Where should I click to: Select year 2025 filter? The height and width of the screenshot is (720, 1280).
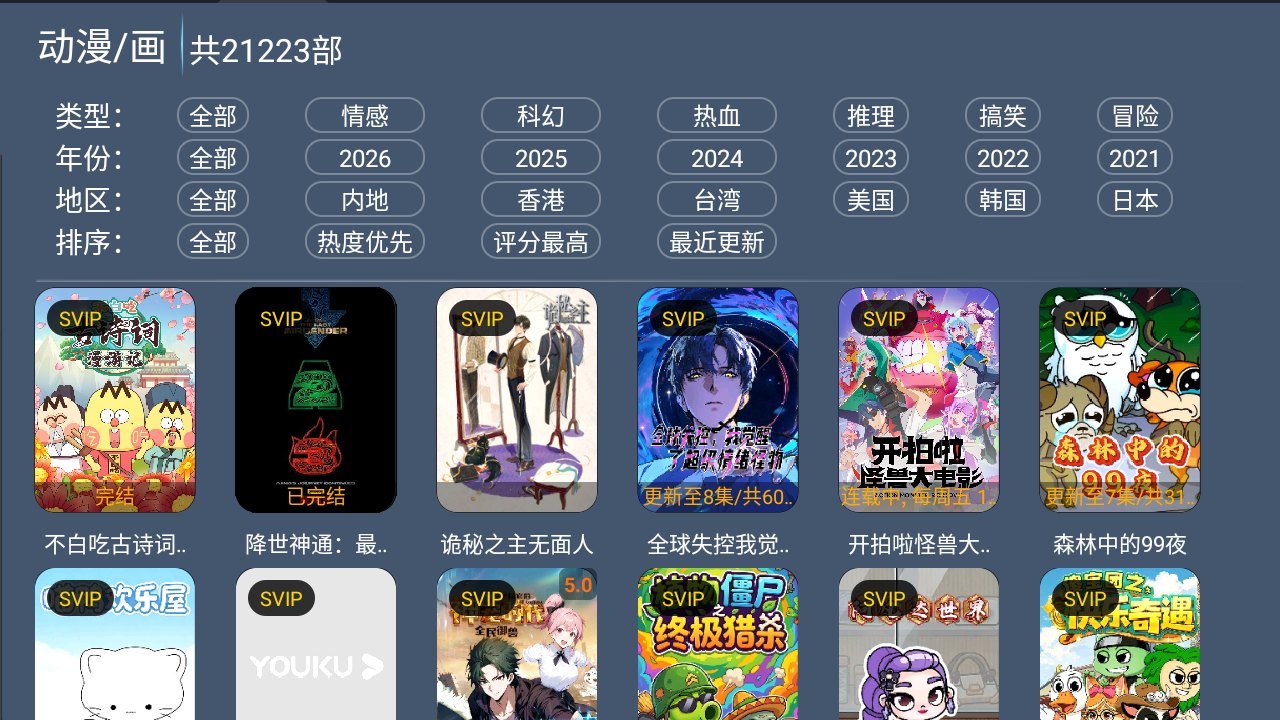[540, 158]
